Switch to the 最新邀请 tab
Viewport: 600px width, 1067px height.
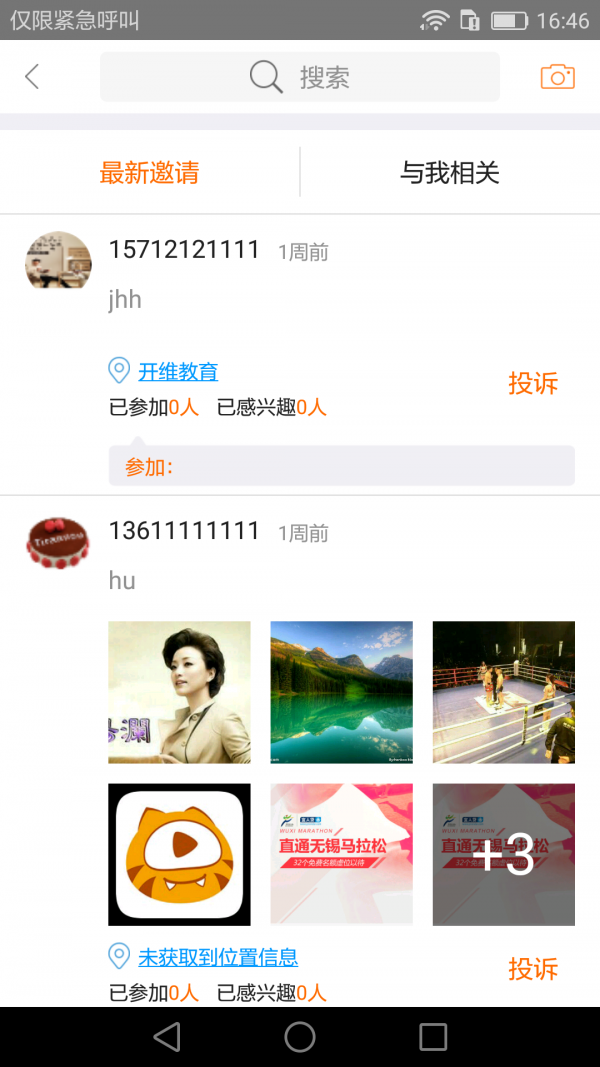pos(149,172)
